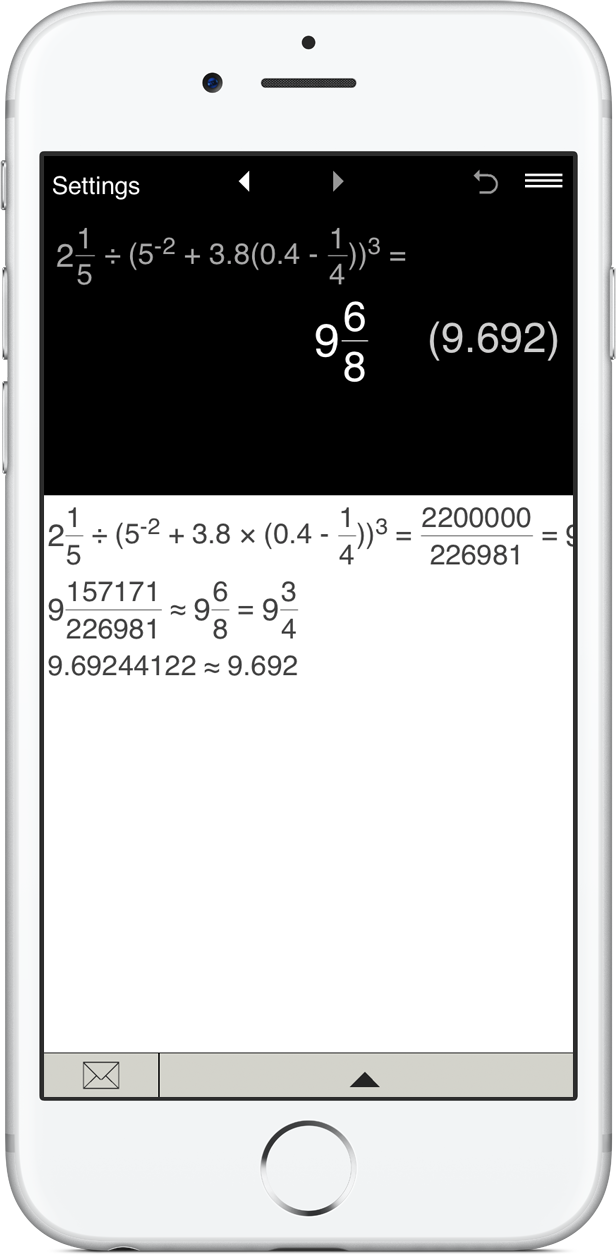Expand the keypad with the up arrow
This screenshot has height=1255, width=616.
coord(365,1079)
